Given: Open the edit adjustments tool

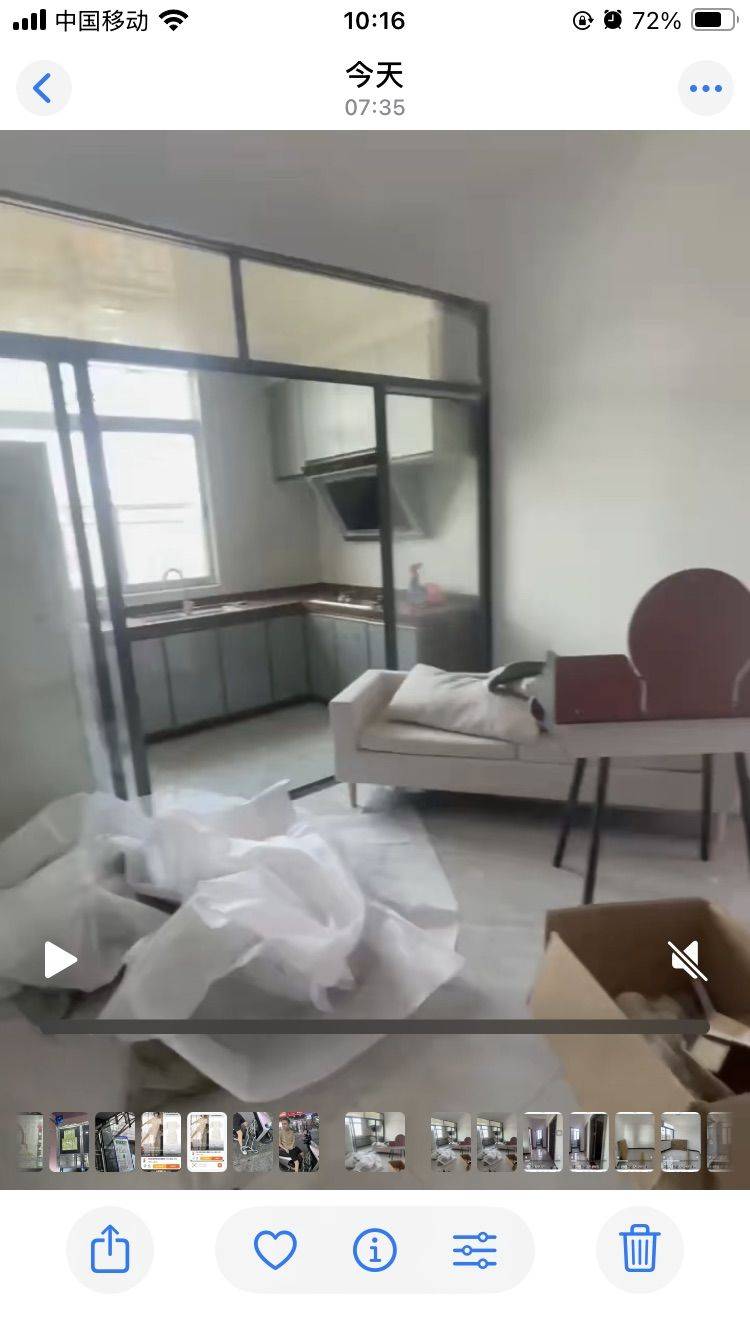Looking at the screenshot, I should tap(475, 1250).
